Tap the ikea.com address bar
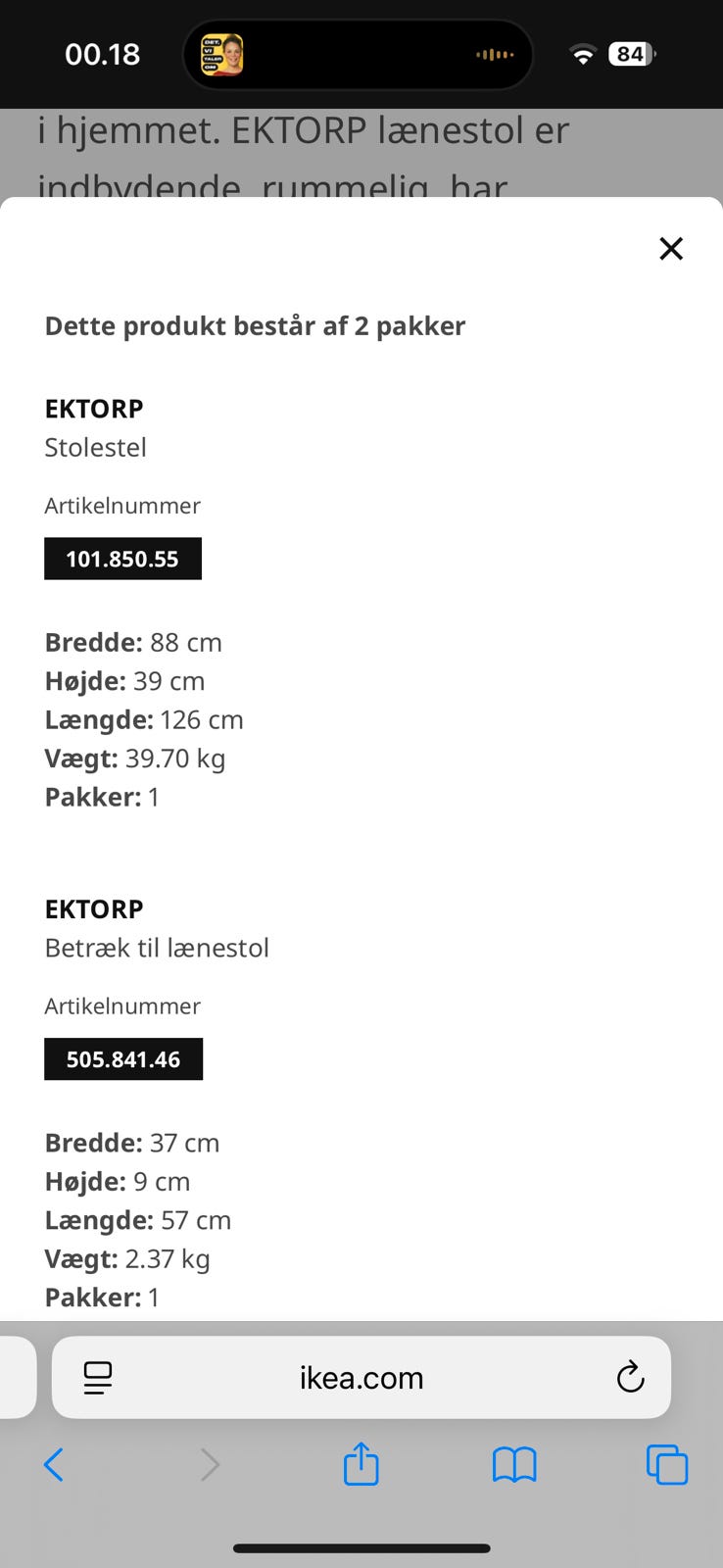This screenshot has width=723, height=1568. (x=361, y=1377)
